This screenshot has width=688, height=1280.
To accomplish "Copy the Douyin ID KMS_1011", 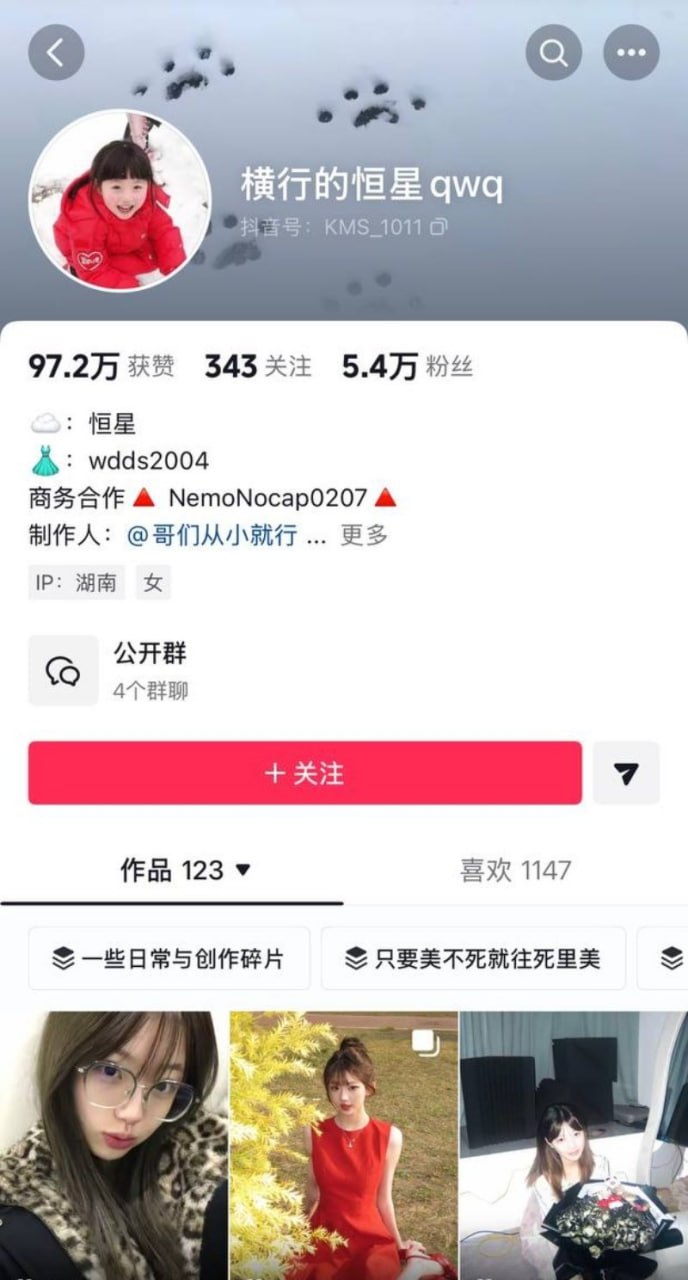I will [x=438, y=227].
